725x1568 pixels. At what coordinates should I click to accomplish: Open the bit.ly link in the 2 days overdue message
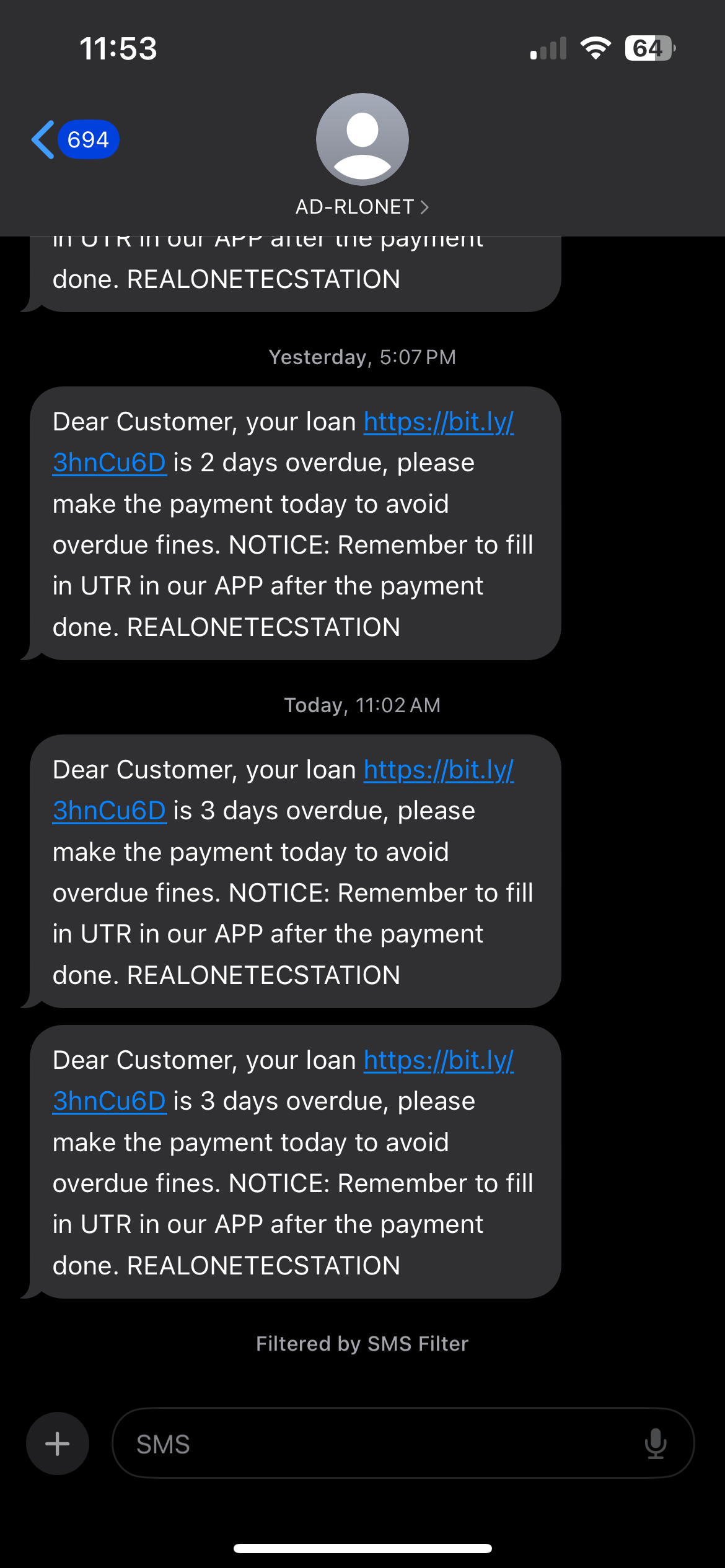(x=437, y=423)
